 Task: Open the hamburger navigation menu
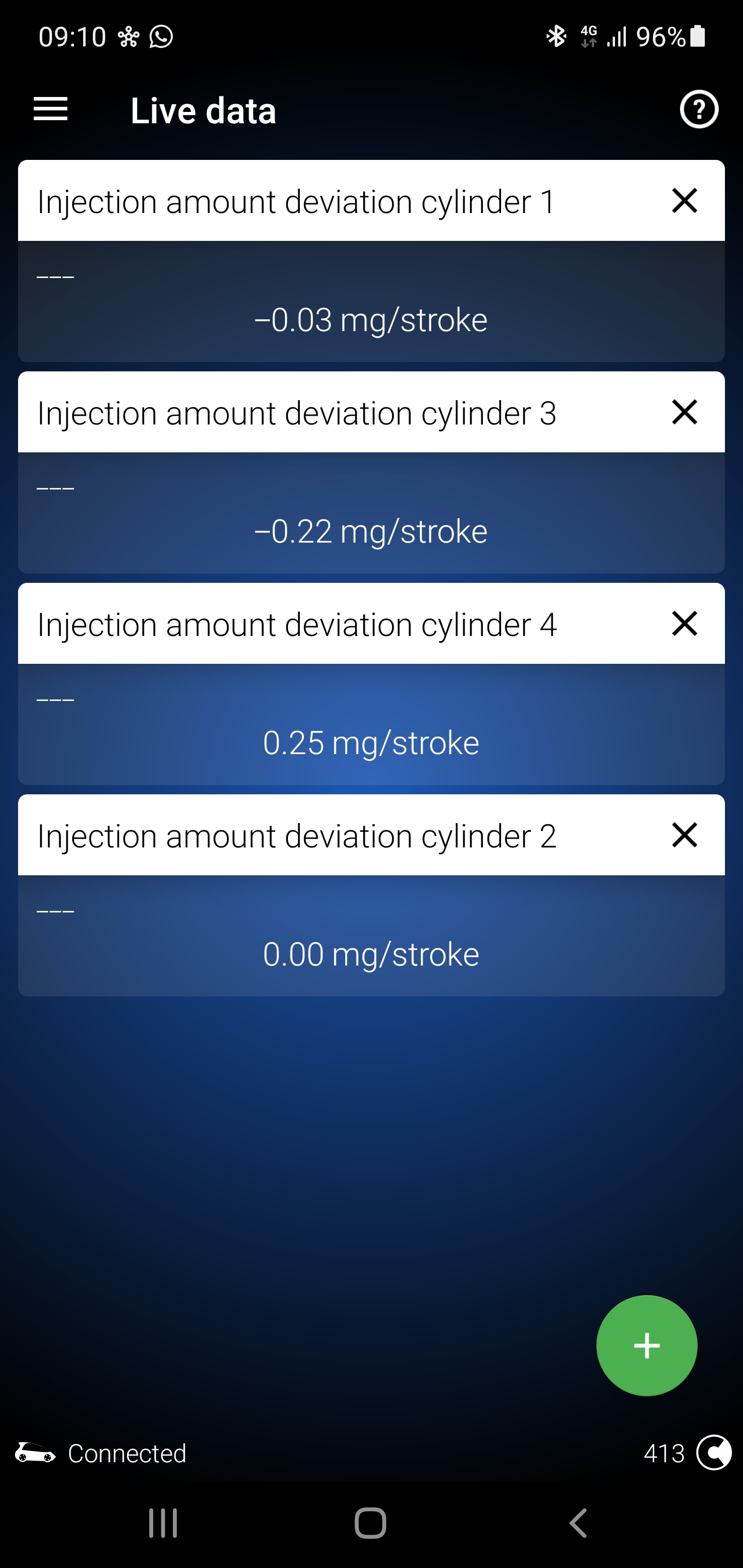51,109
